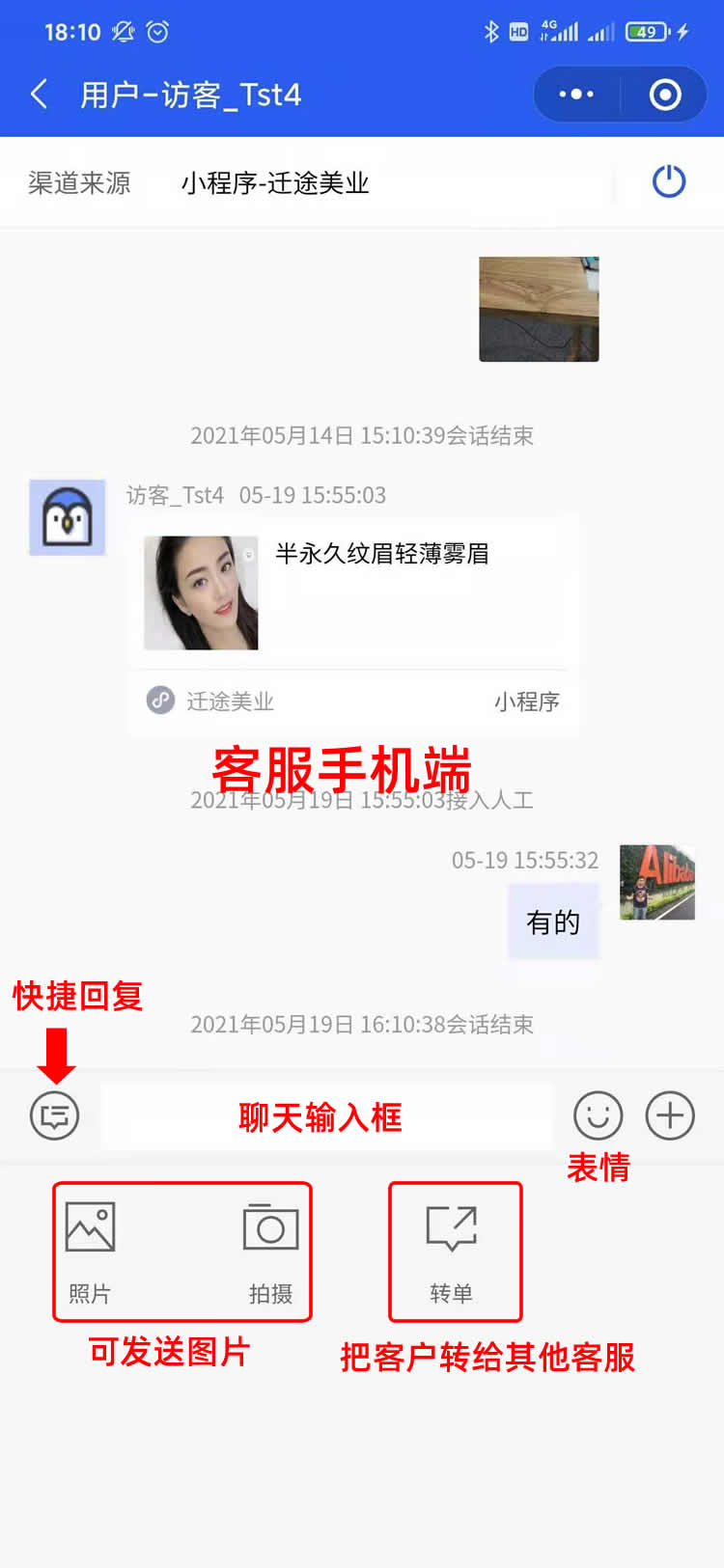Image resolution: width=724 pixels, height=1568 pixels.
Task: Open the mini-program three-dot menu
Action: coord(576,95)
